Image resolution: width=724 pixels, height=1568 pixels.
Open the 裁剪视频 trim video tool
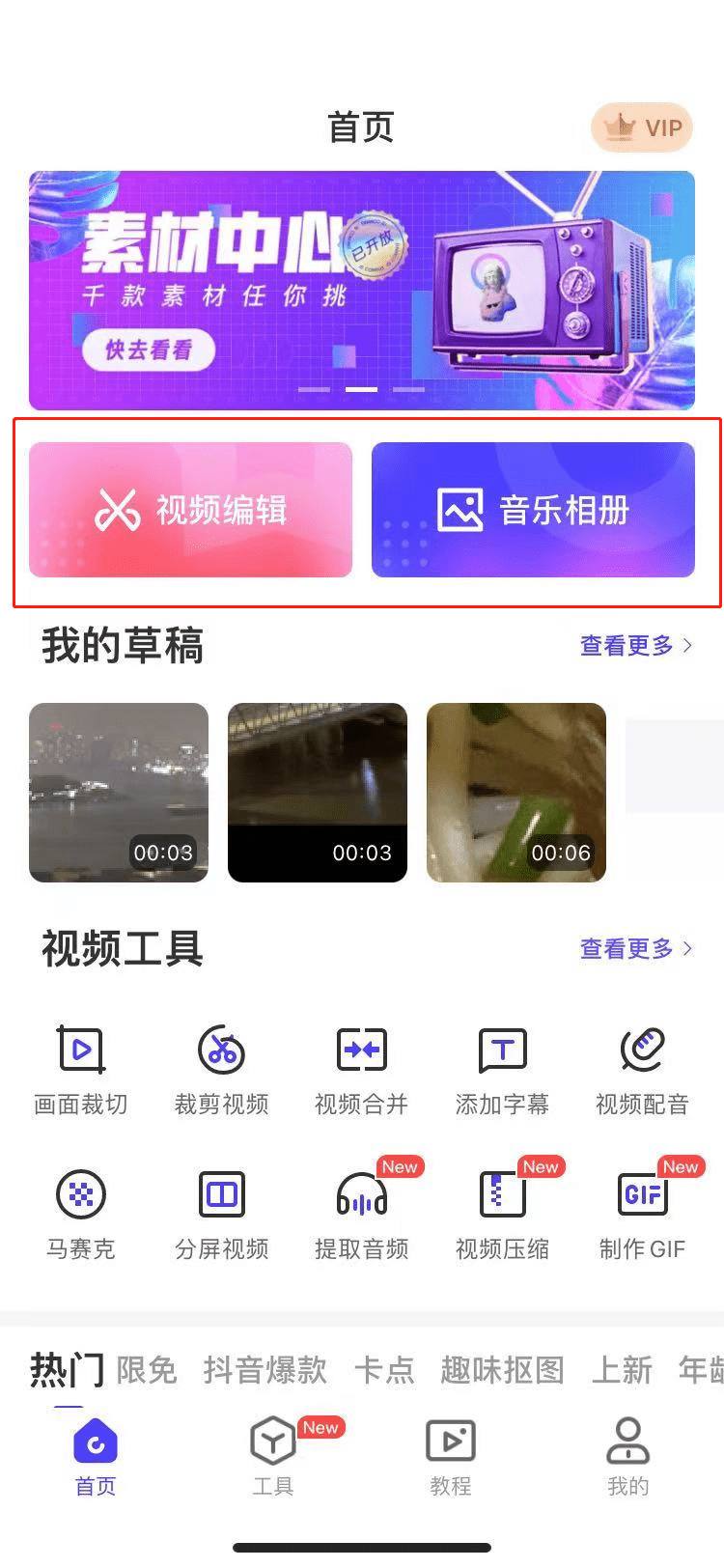tap(221, 1067)
